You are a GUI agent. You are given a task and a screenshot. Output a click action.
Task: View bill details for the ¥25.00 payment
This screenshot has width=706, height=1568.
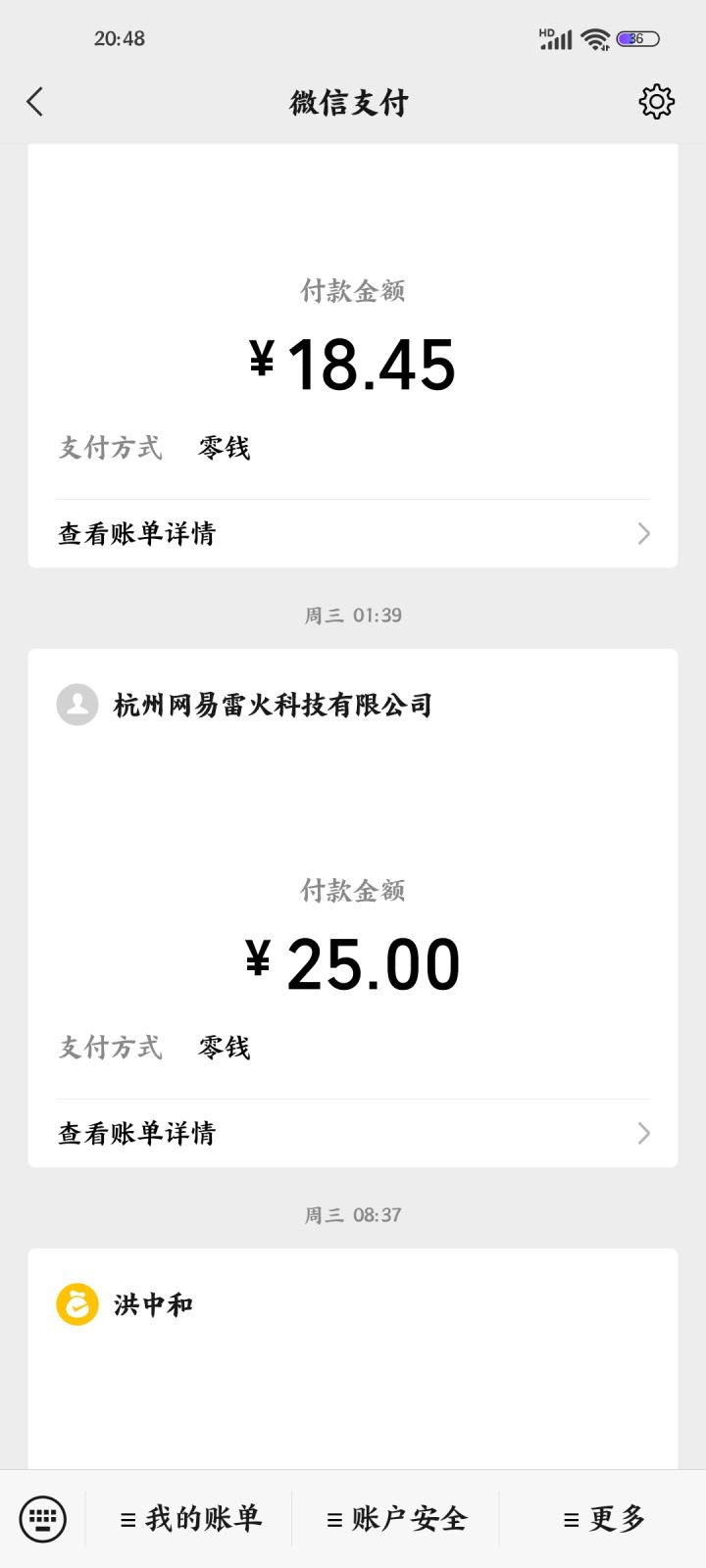point(353,1134)
